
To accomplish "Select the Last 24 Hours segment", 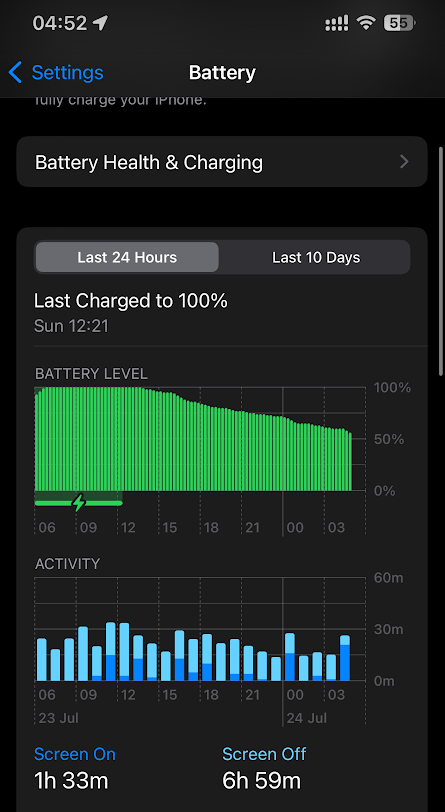I will (x=127, y=257).
